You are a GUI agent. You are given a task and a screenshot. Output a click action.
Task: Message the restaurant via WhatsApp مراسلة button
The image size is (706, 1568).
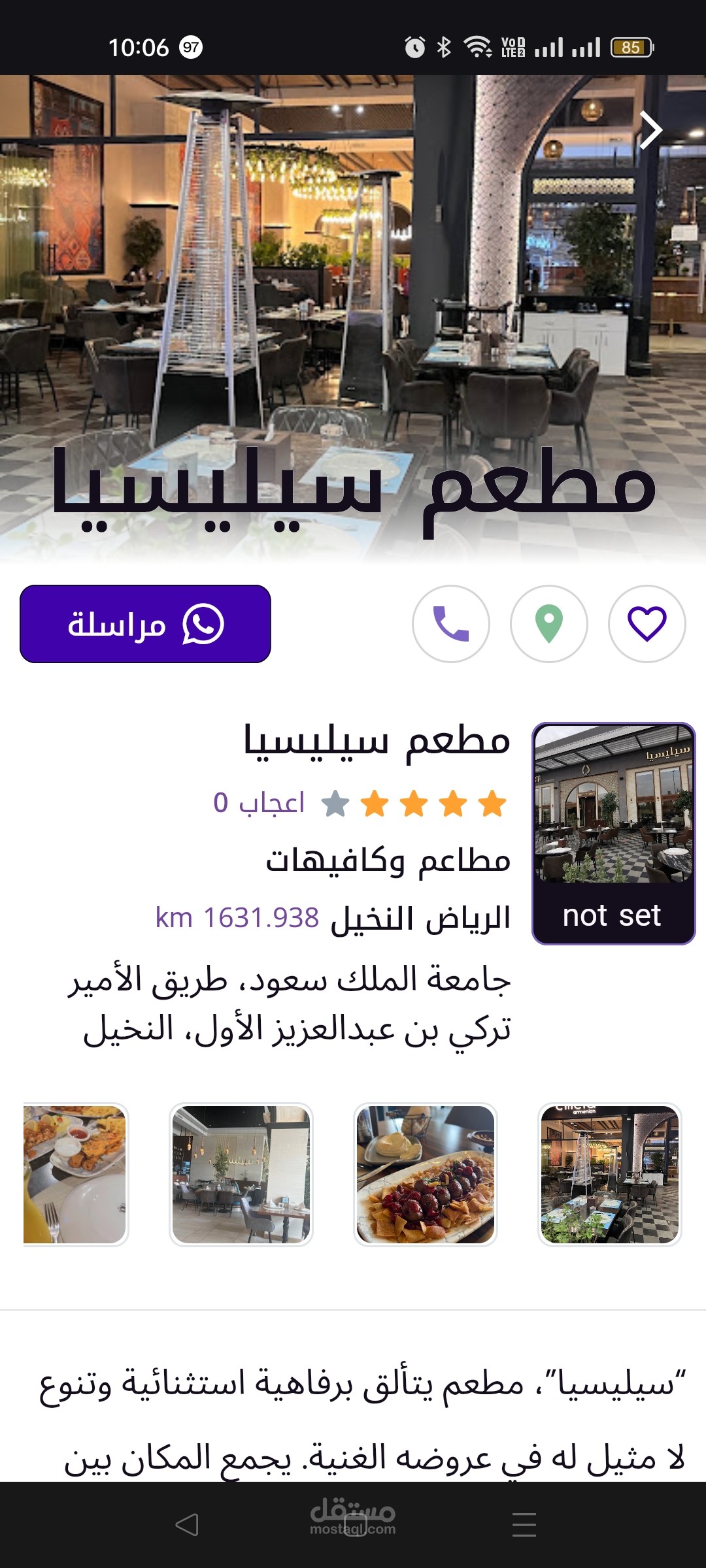[145, 624]
